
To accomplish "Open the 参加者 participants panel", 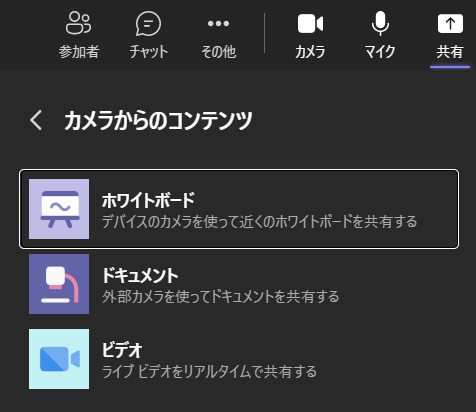I will click(79, 35).
